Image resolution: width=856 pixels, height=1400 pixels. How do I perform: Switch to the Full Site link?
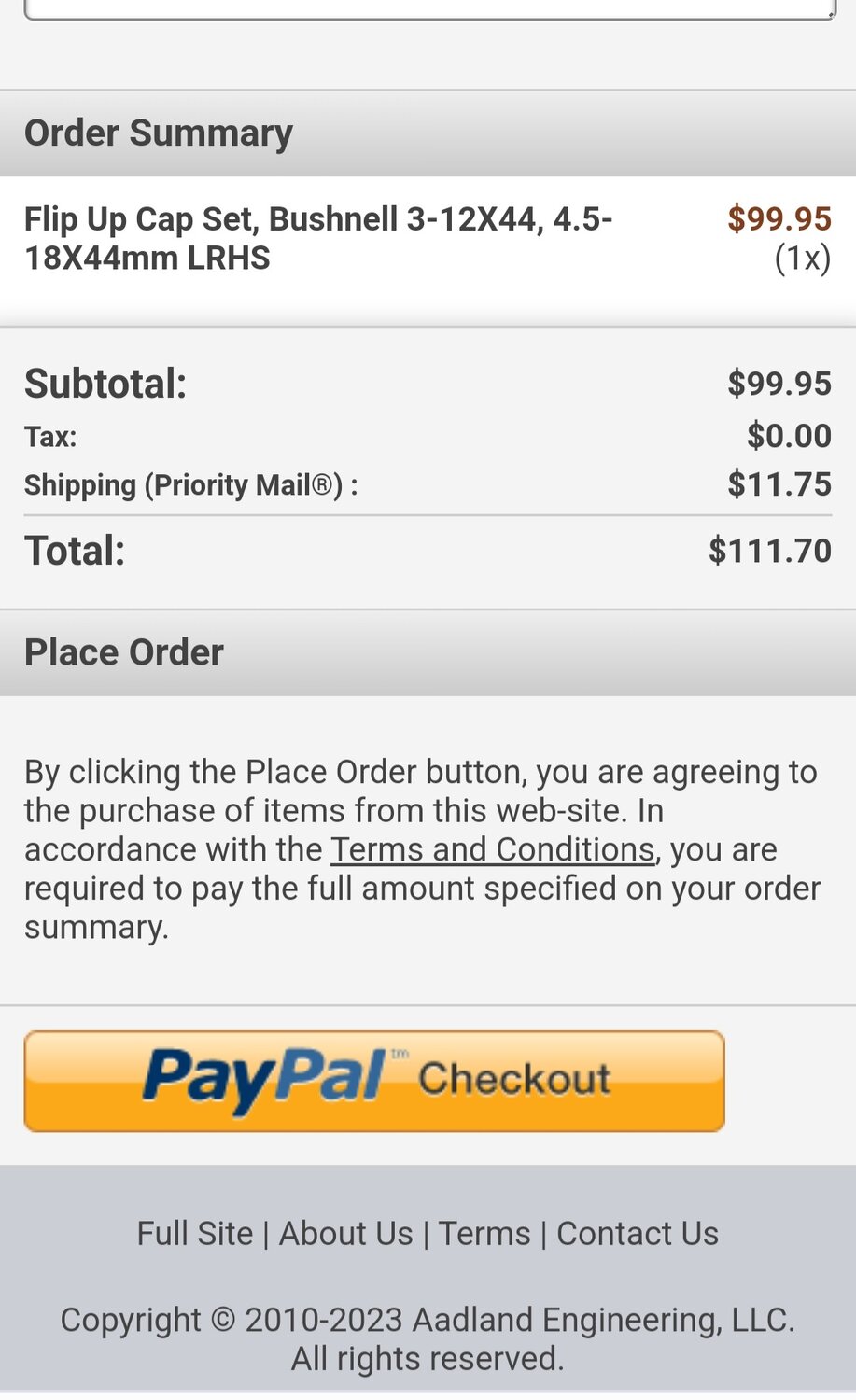195,1233
